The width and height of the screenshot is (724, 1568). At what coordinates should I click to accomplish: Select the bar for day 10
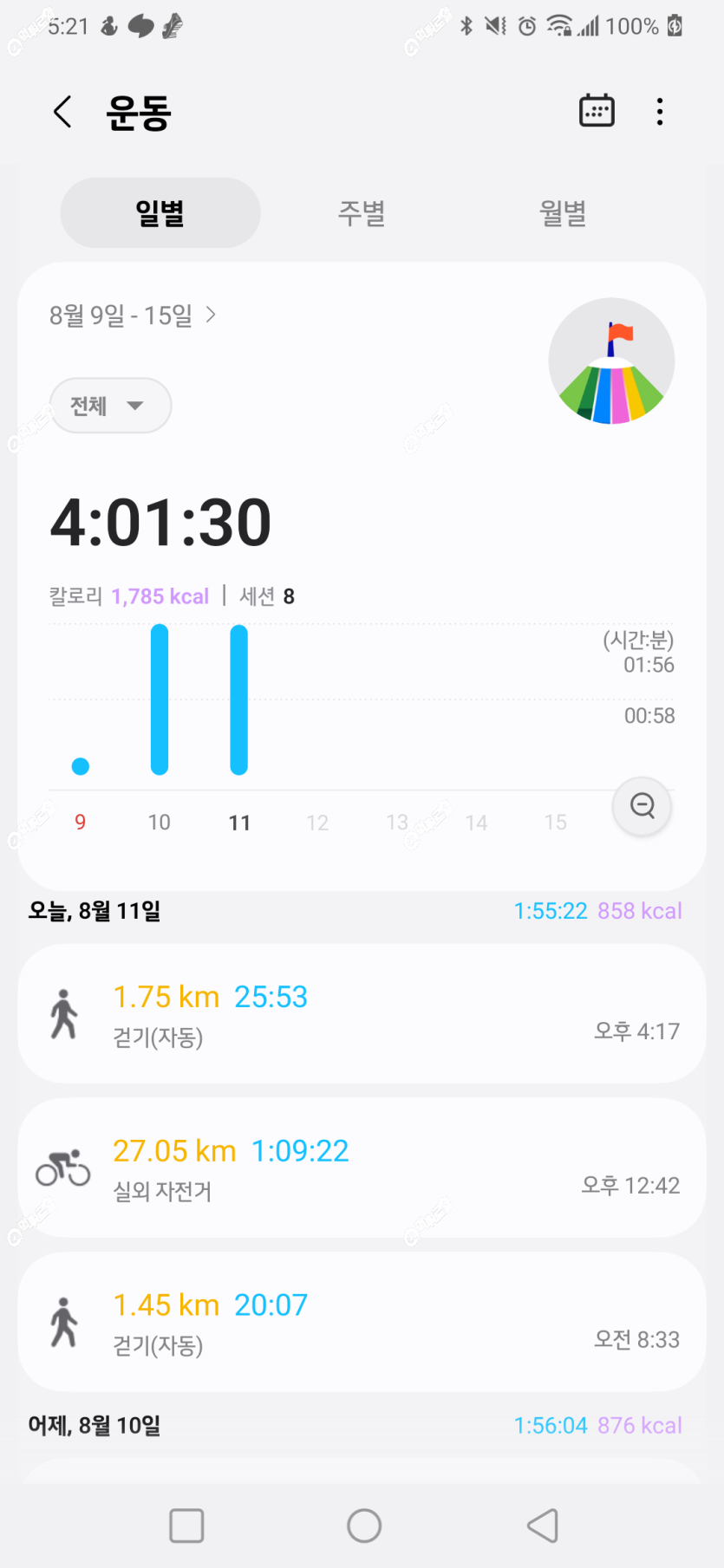coord(160,699)
